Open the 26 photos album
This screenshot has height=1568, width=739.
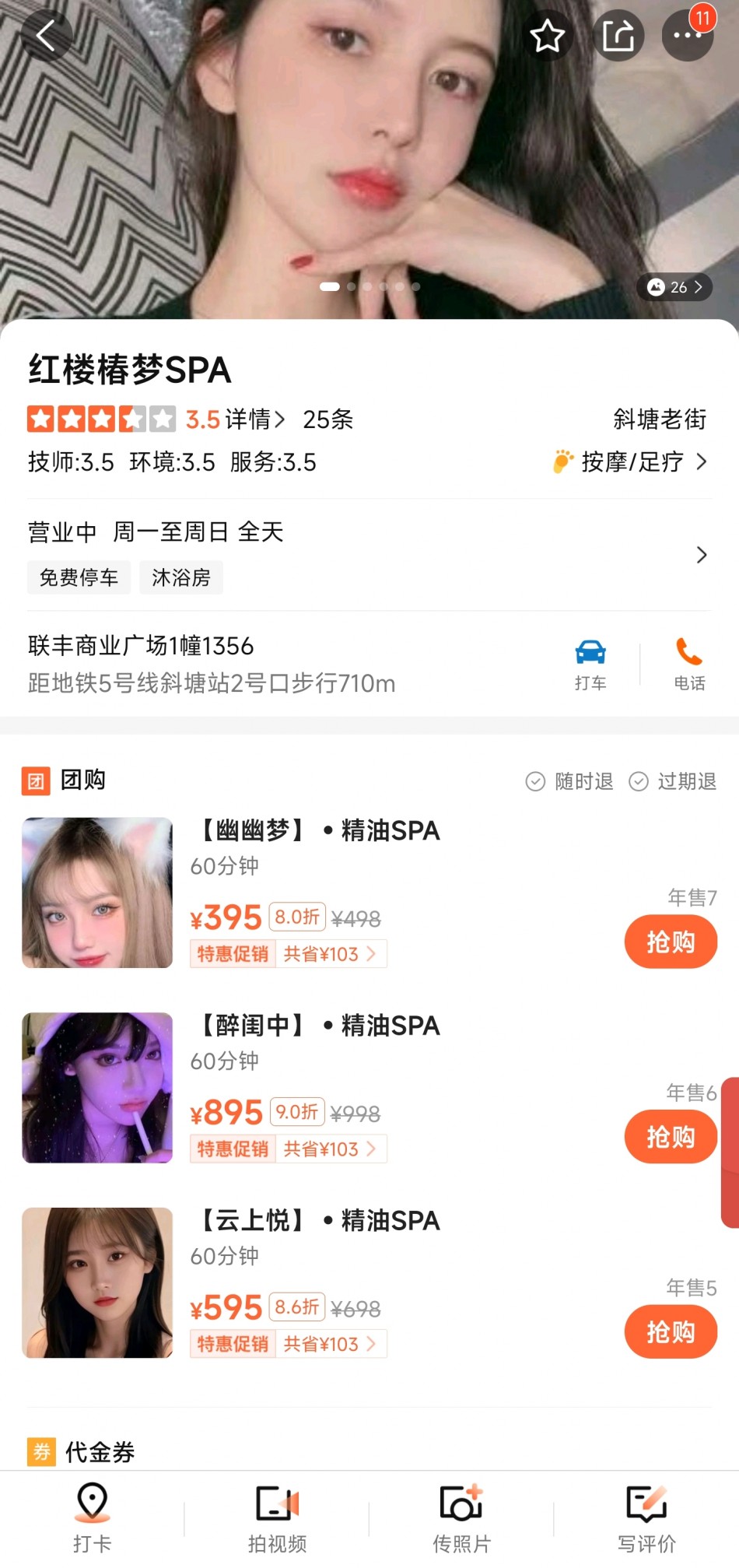(674, 287)
